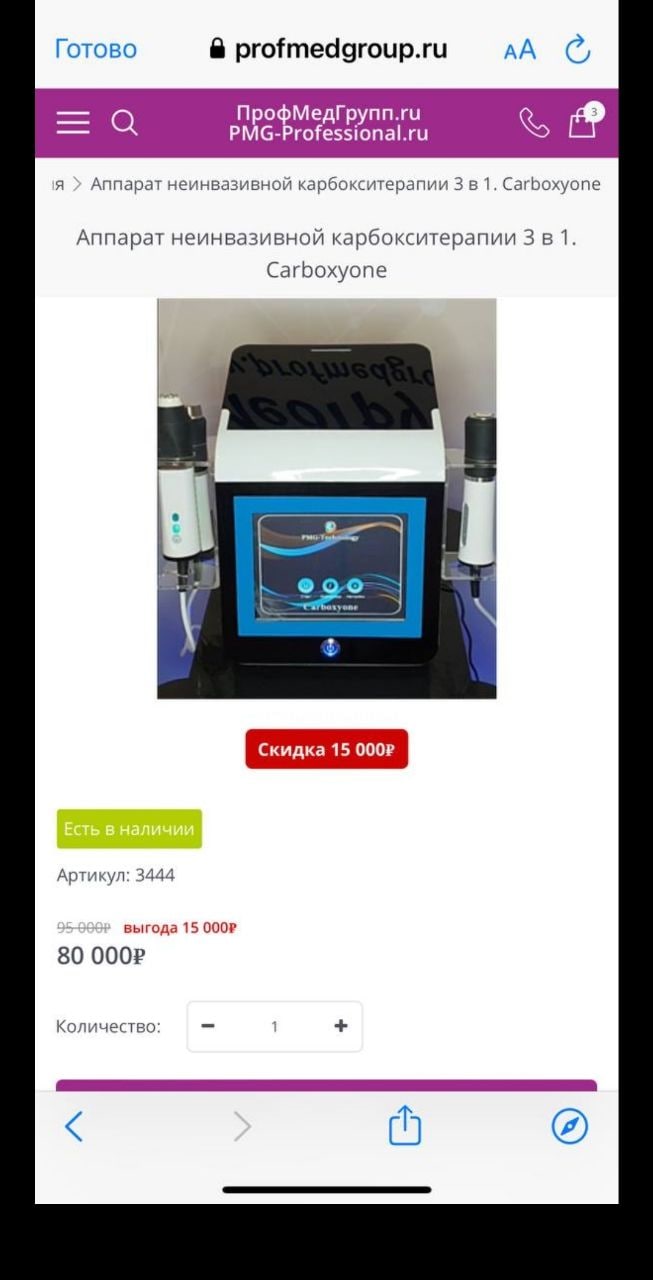Share this page
This screenshot has height=1280, width=653.
(405, 1125)
